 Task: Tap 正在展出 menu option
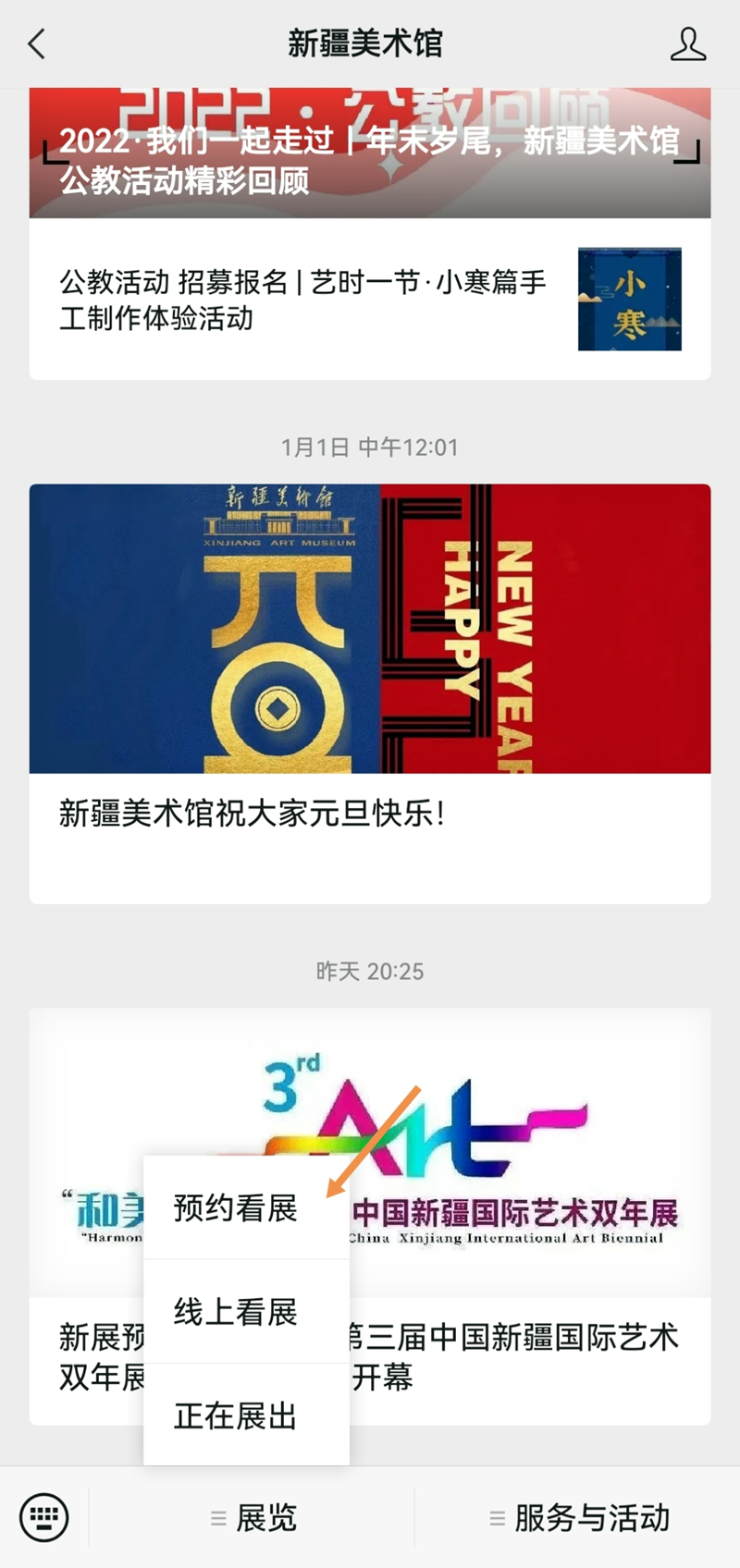[236, 1415]
